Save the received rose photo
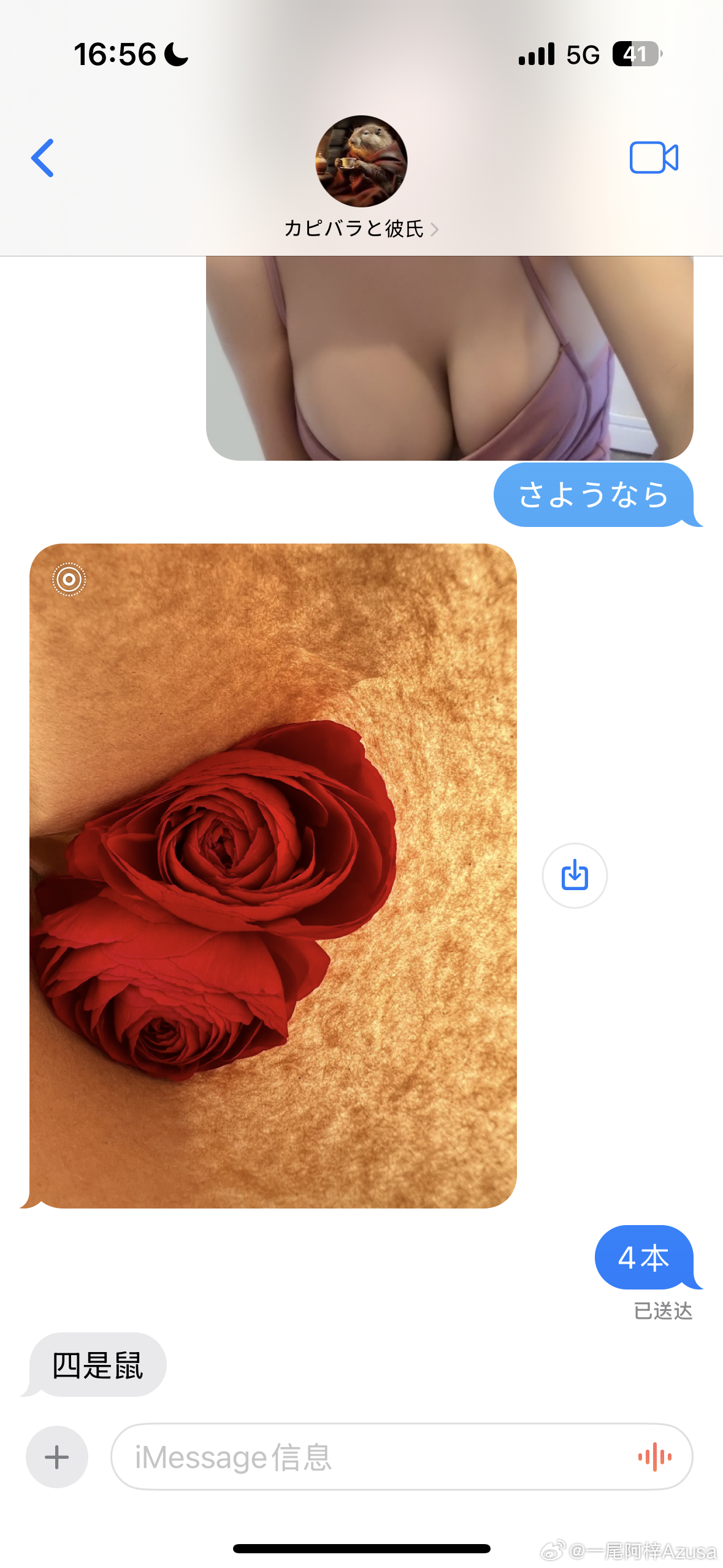 [x=575, y=875]
